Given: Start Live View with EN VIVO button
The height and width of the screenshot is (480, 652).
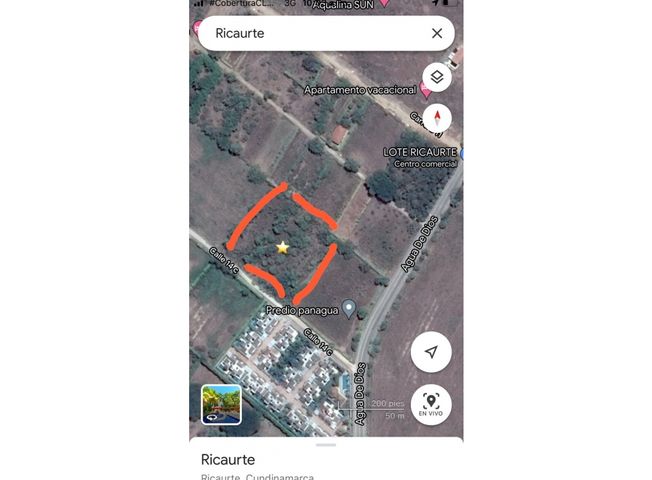Looking at the screenshot, I should pyautogui.click(x=431, y=404).
